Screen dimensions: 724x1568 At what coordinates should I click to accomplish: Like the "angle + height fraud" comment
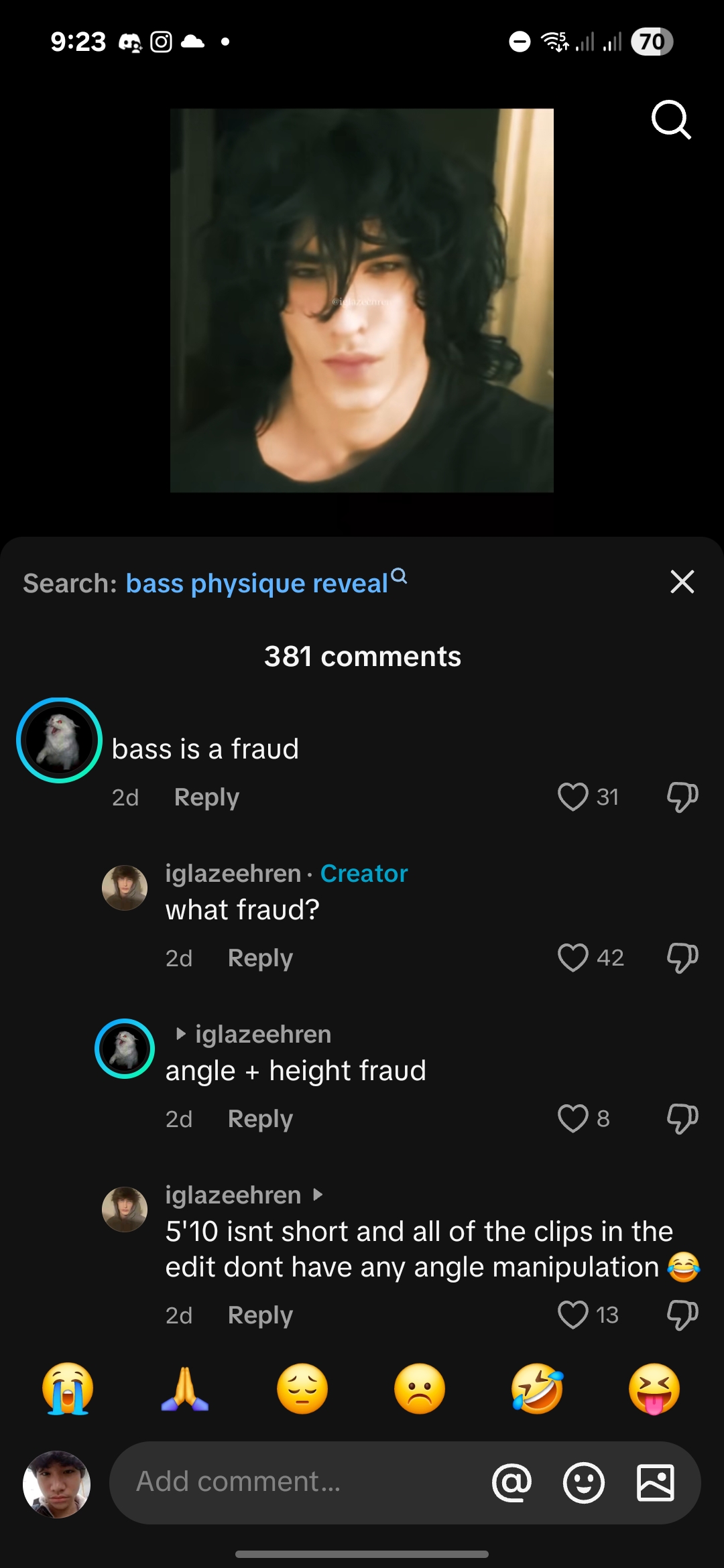tap(573, 1118)
